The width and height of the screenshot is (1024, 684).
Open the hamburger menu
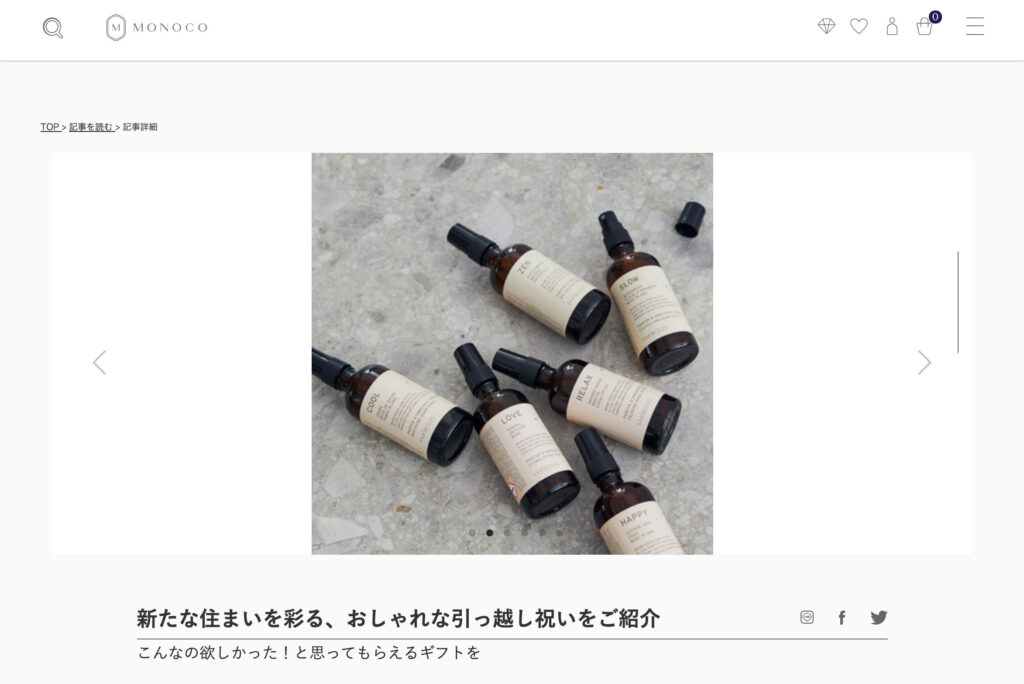click(975, 26)
